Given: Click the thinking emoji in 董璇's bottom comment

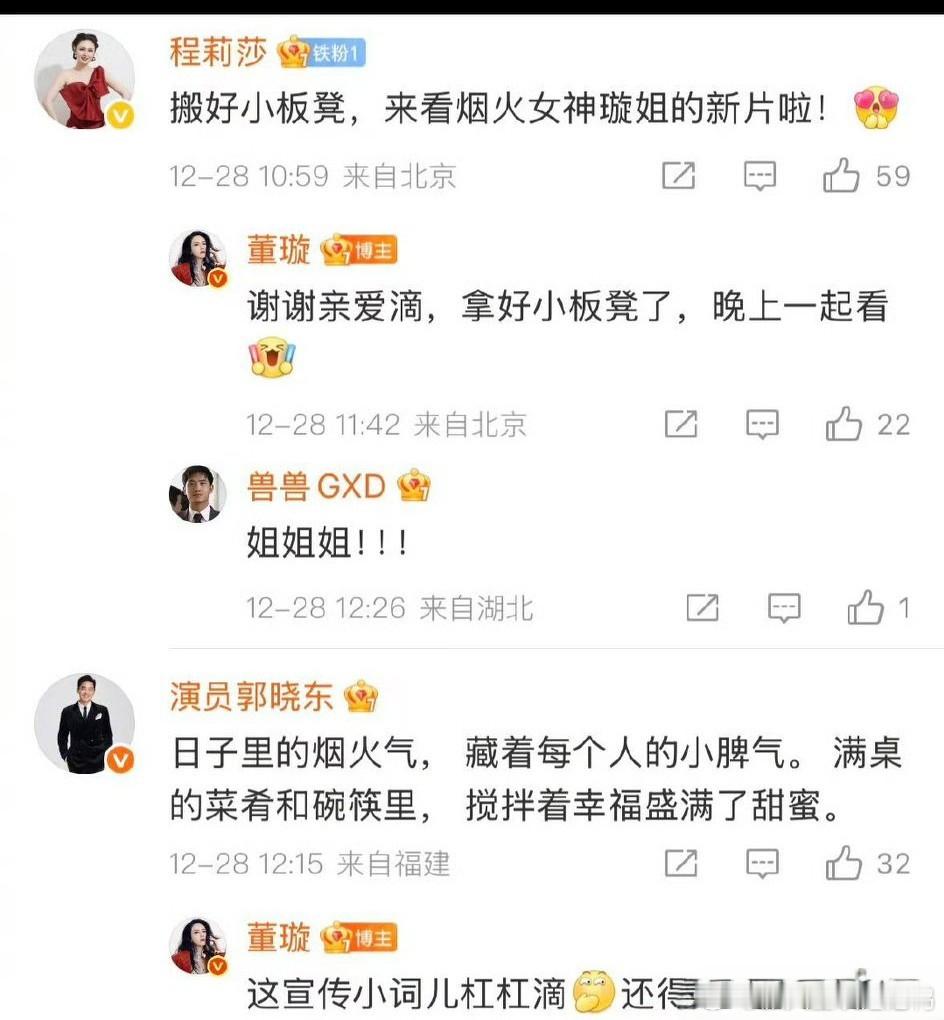Looking at the screenshot, I should [595, 990].
